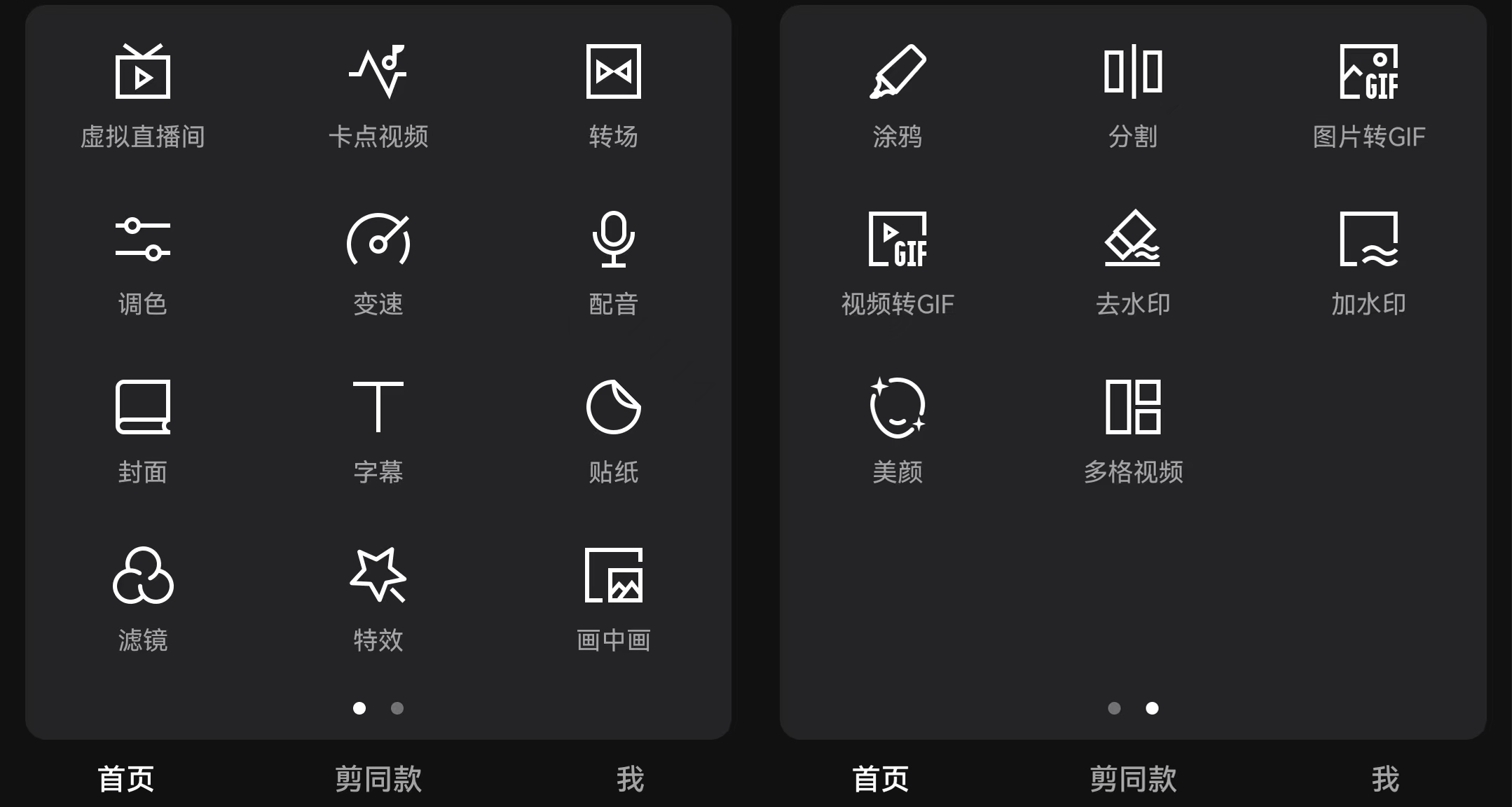This screenshot has width=1512, height=807.
Task: Select the 滤镜 filters tool
Action: [x=143, y=599]
